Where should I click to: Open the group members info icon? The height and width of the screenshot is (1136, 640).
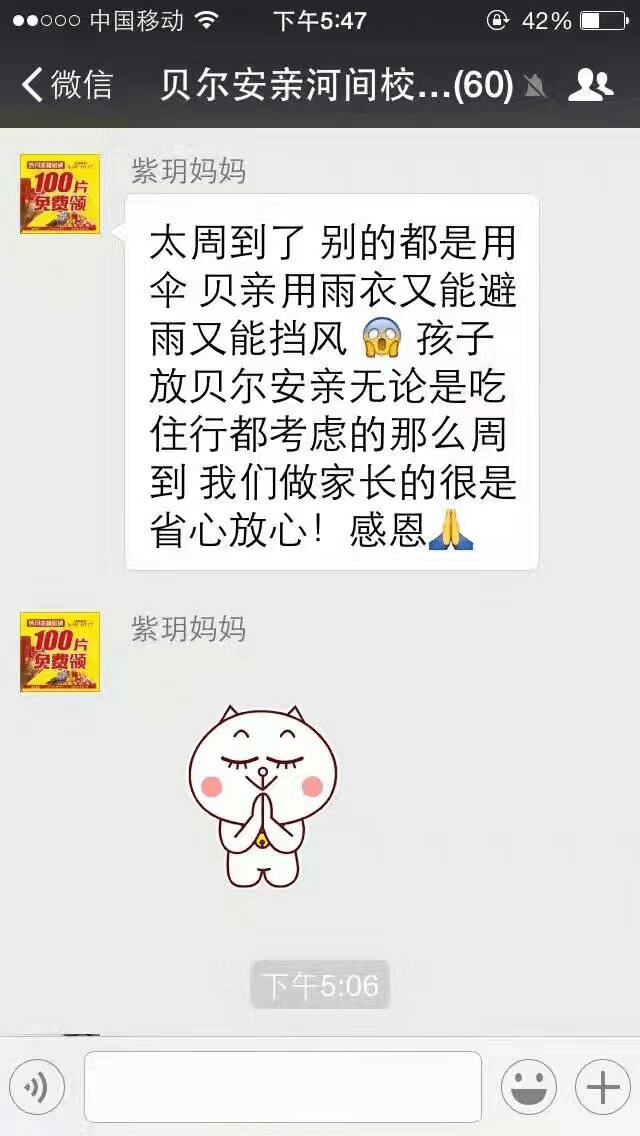pyautogui.click(x=590, y=85)
